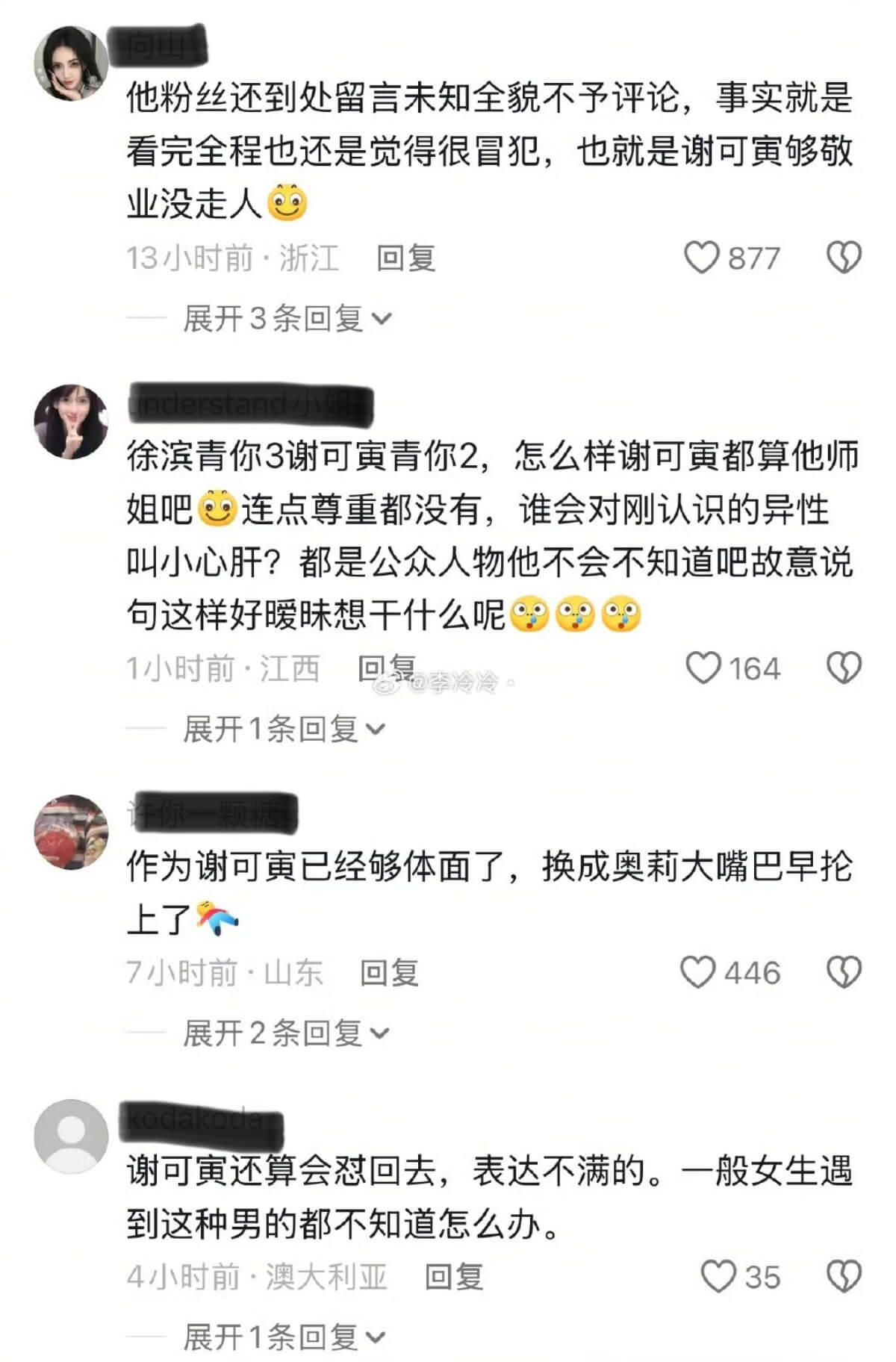This screenshot has height=1362, width=896.
Task: Reply to the comment from 山东
Action: 388,972
